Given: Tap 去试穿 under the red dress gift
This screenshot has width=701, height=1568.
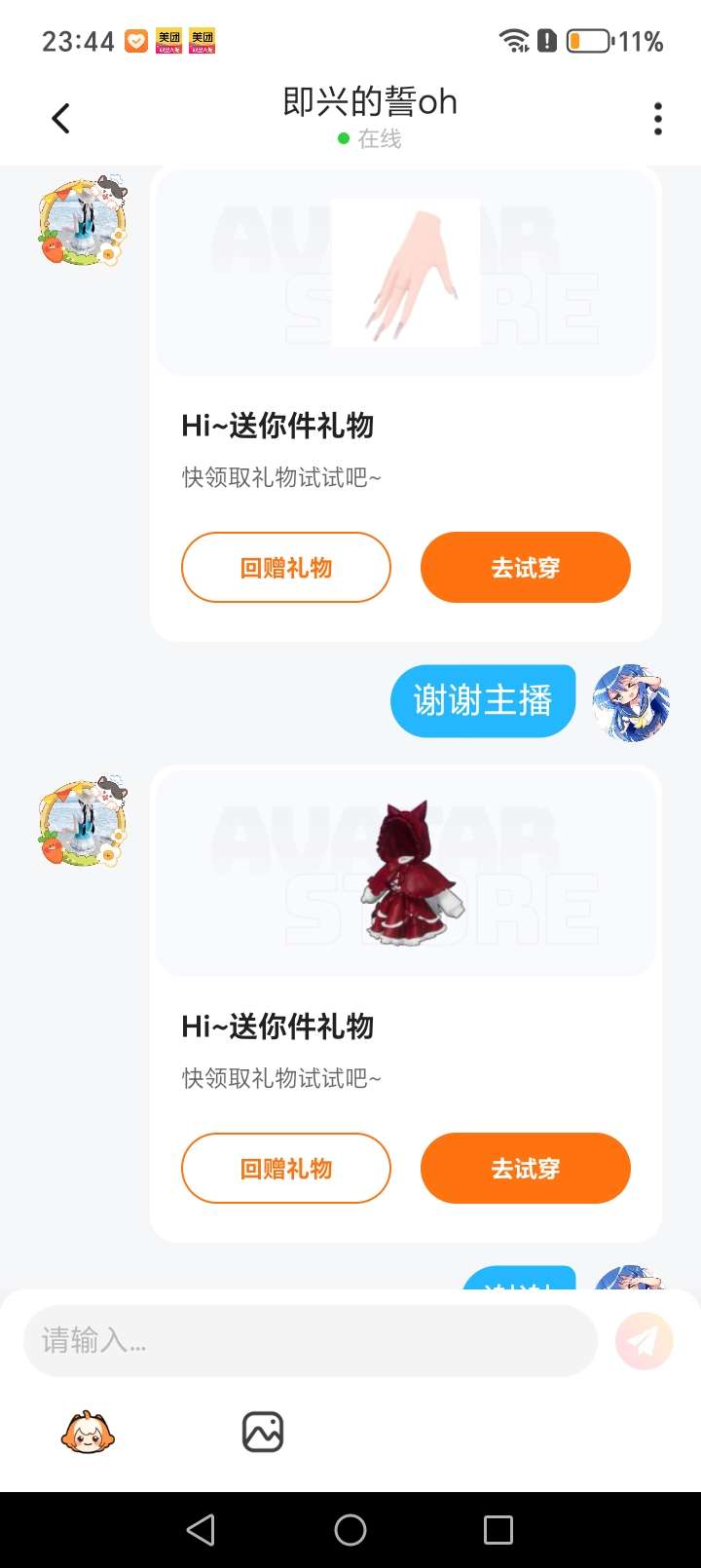Looking at the screenshot, I should tap(526, 1169).
